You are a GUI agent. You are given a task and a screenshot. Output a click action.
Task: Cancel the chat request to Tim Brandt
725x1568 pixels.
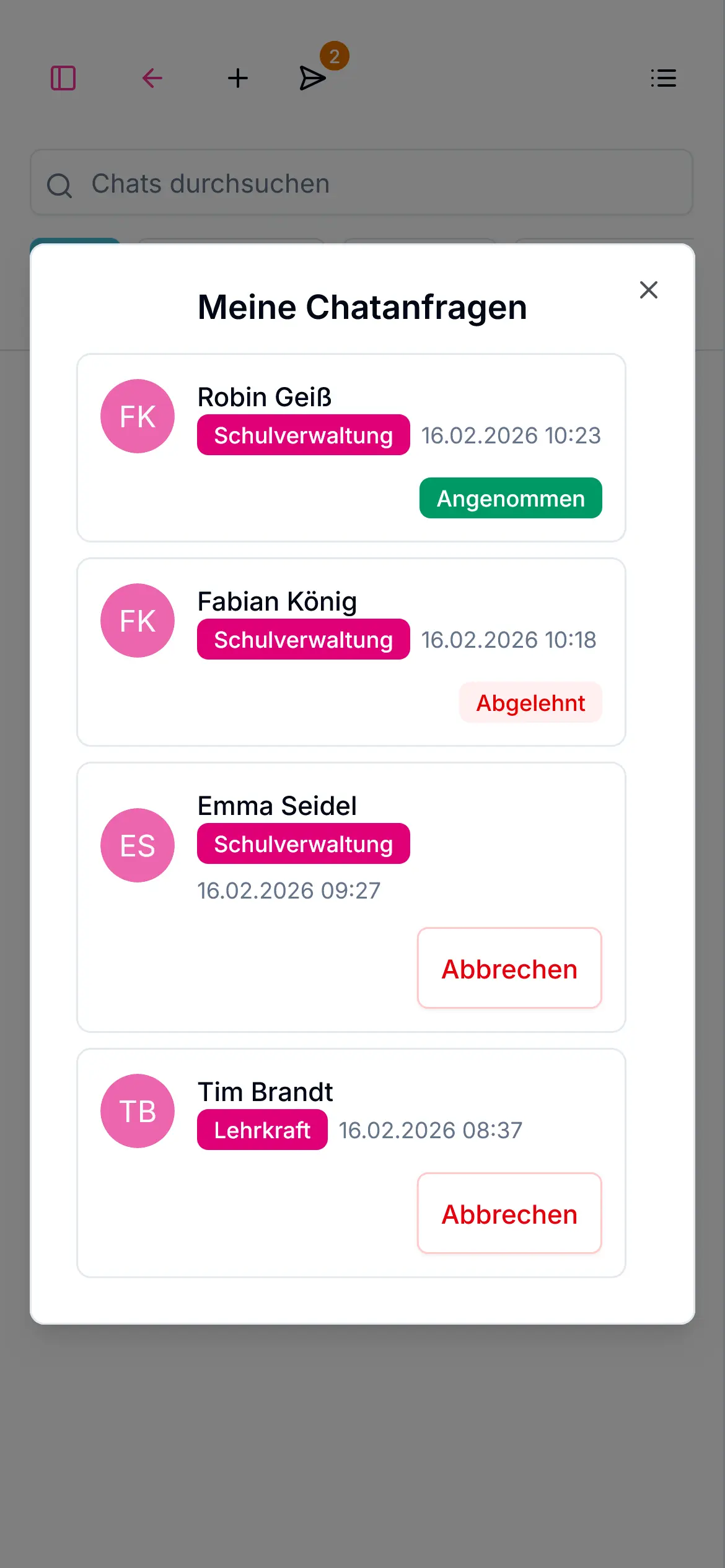[x=509, y=1213]
